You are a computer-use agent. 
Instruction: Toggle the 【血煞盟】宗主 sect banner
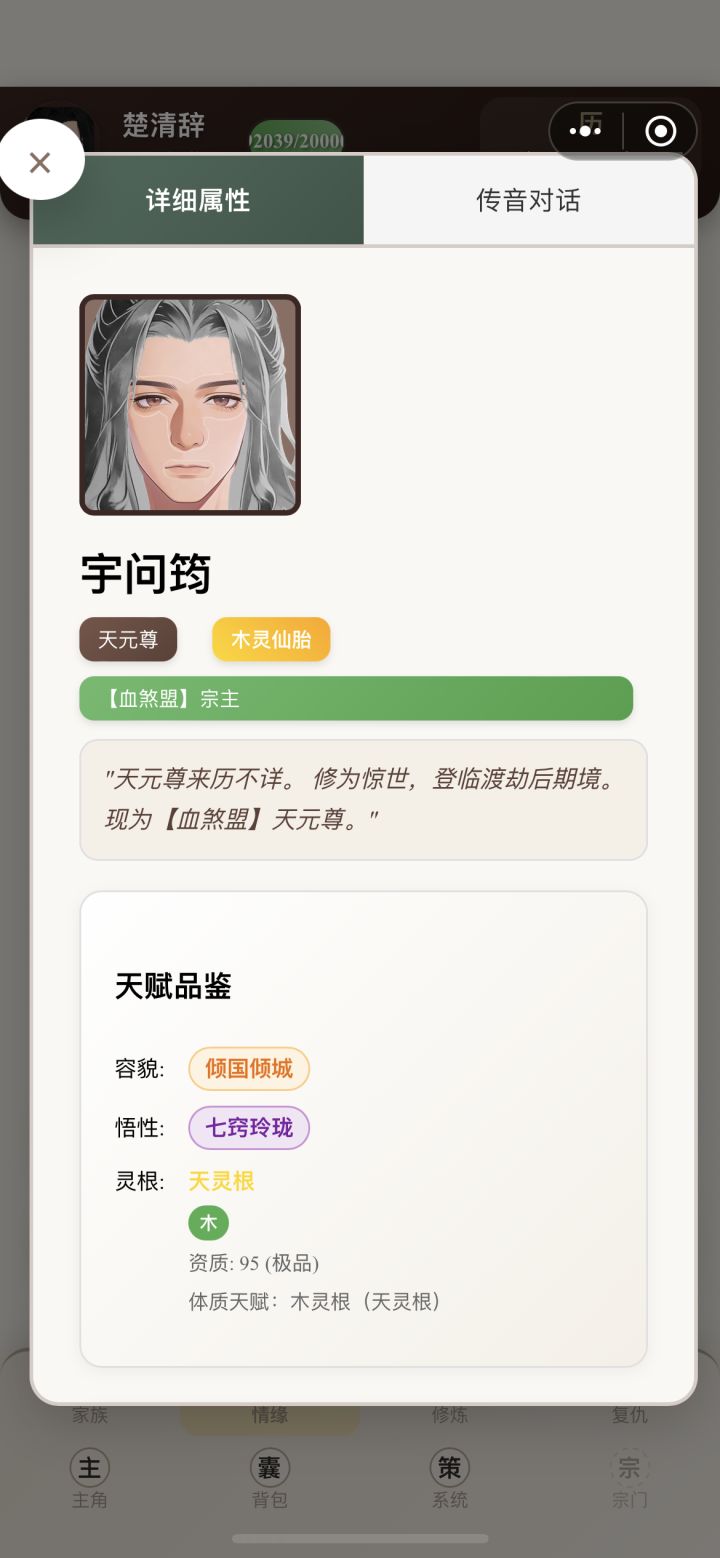(x=356, y=698)
